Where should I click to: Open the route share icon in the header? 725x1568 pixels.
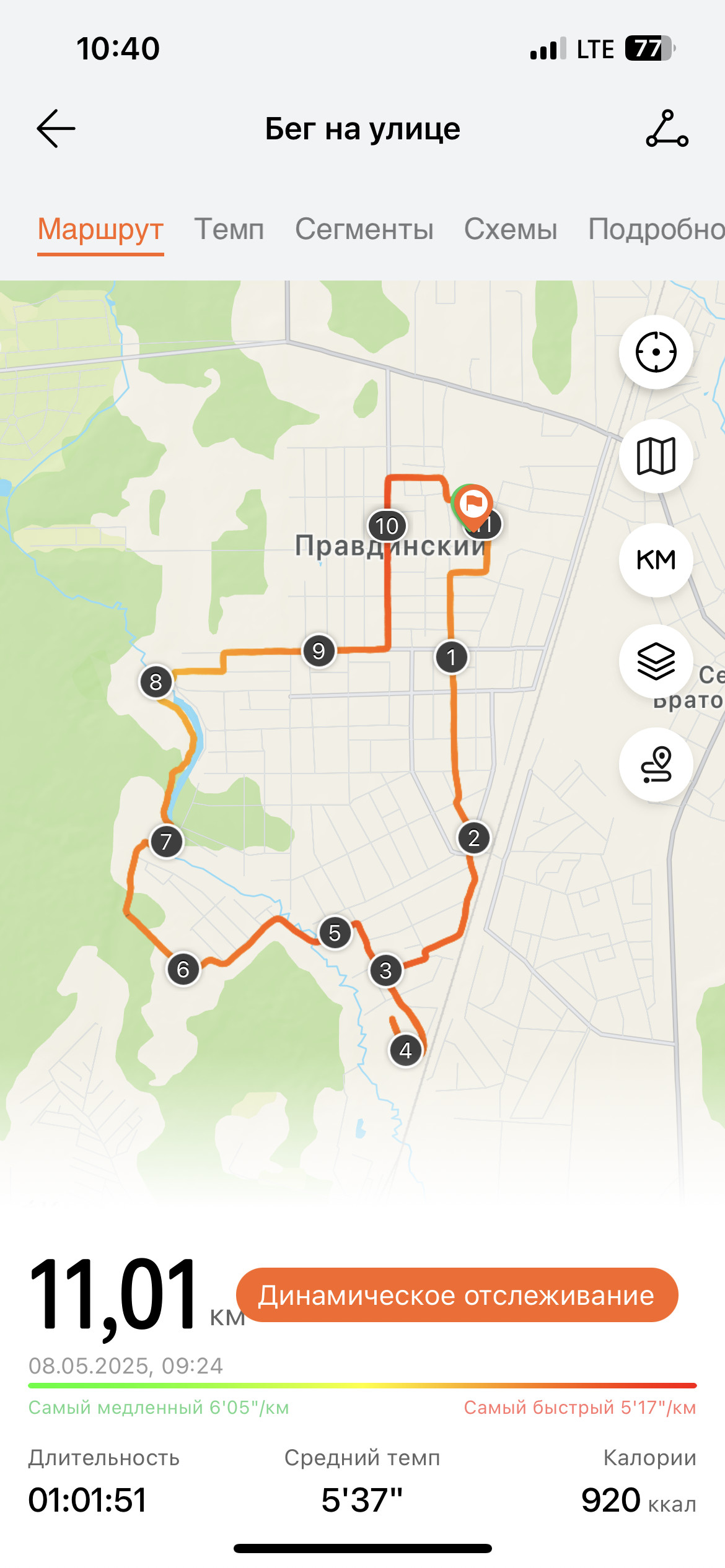[667, 129]
